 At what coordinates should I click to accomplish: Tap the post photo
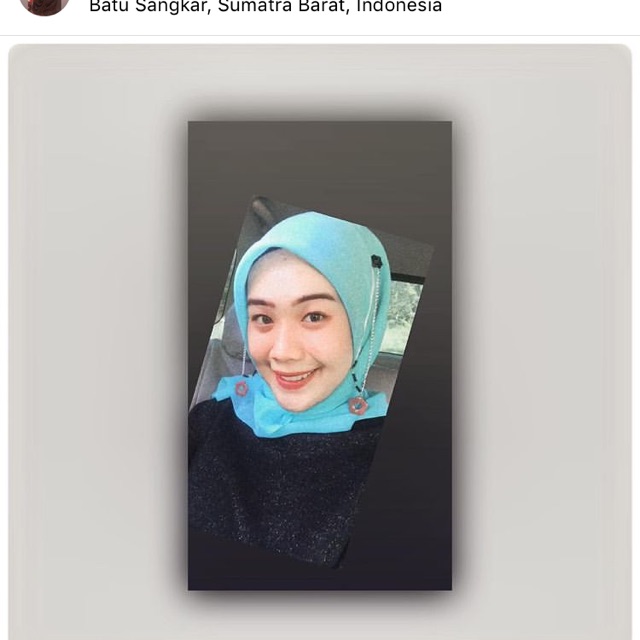[x=320, y=355]
